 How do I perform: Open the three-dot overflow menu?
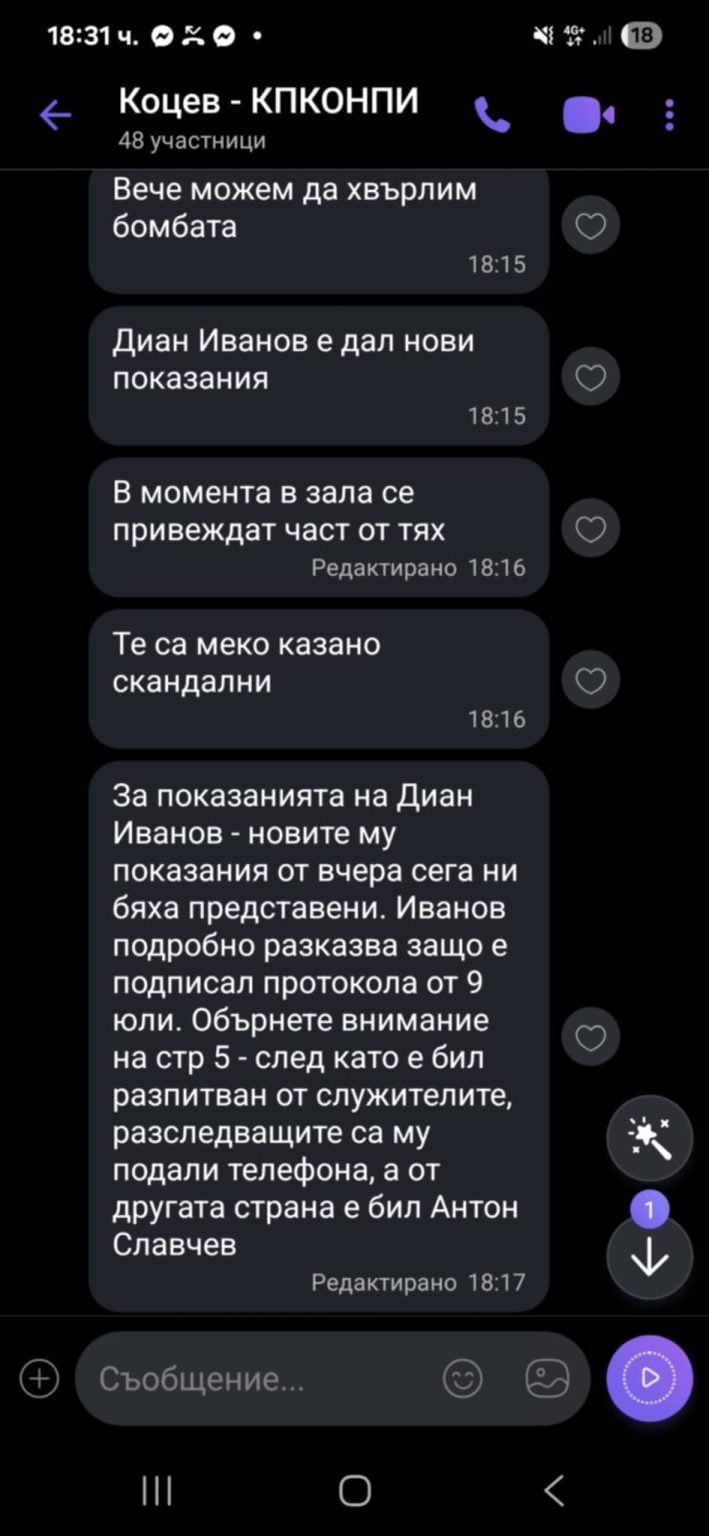[x=669, y=116]
